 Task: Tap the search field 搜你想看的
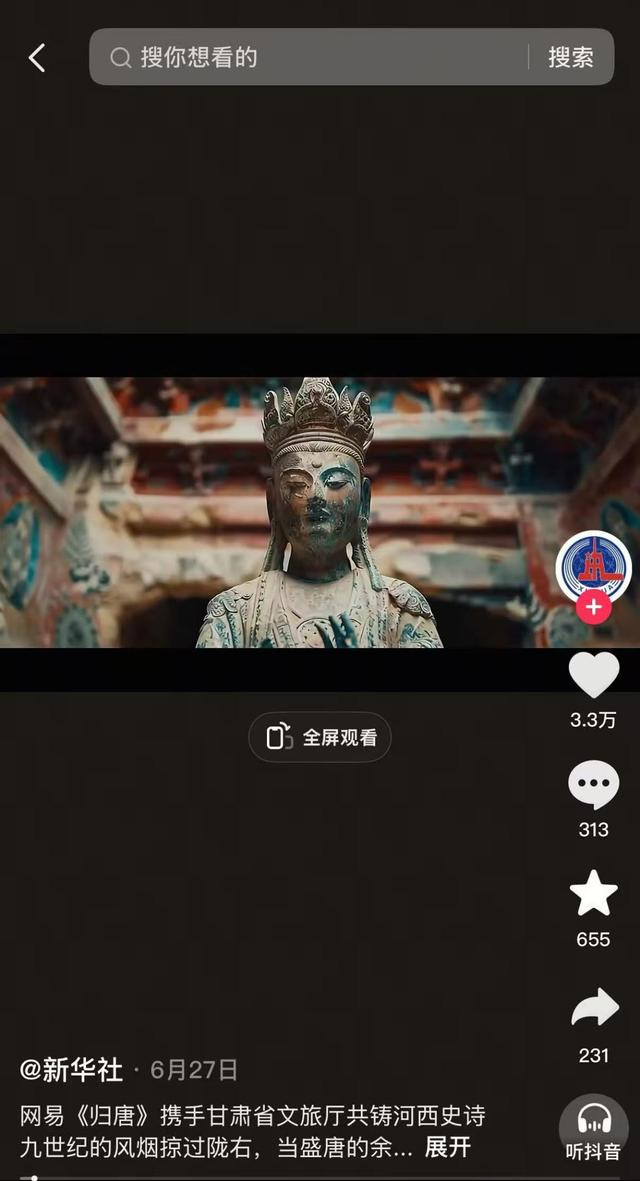tap(320, 57)
